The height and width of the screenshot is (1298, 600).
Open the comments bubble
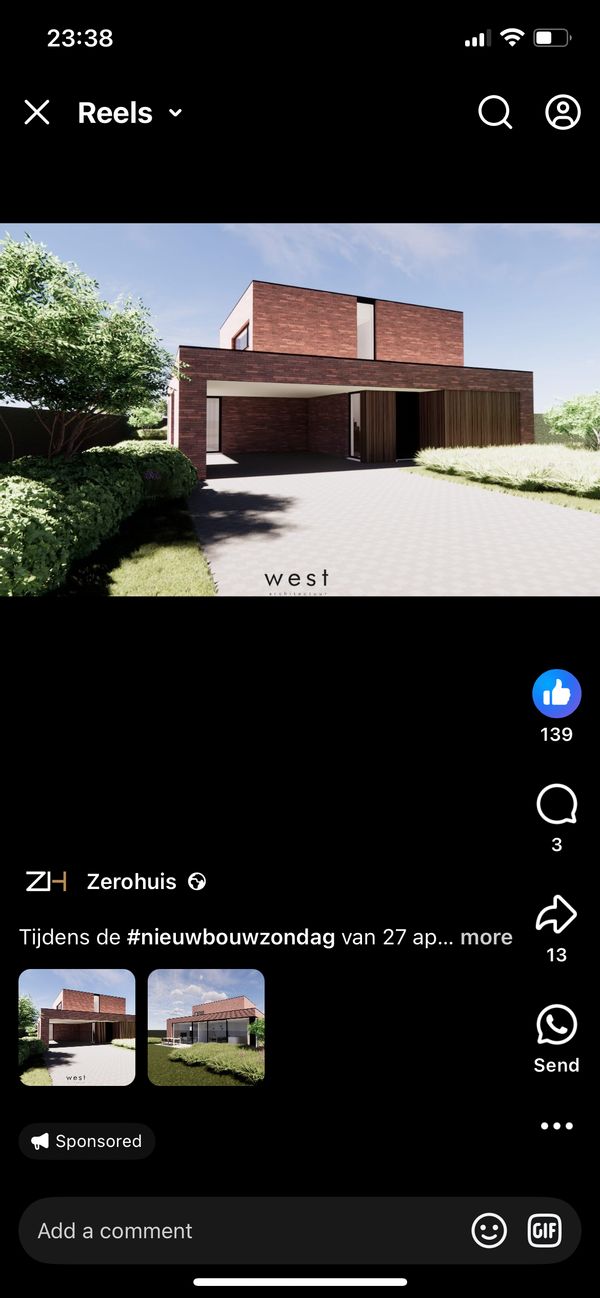coord(556,804)
